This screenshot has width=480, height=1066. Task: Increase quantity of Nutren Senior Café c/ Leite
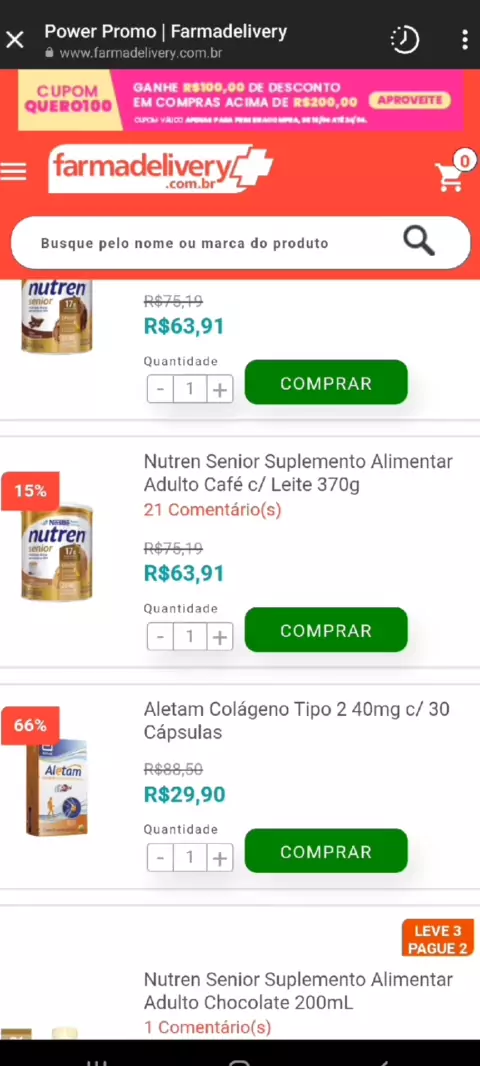tap(219, 636)
